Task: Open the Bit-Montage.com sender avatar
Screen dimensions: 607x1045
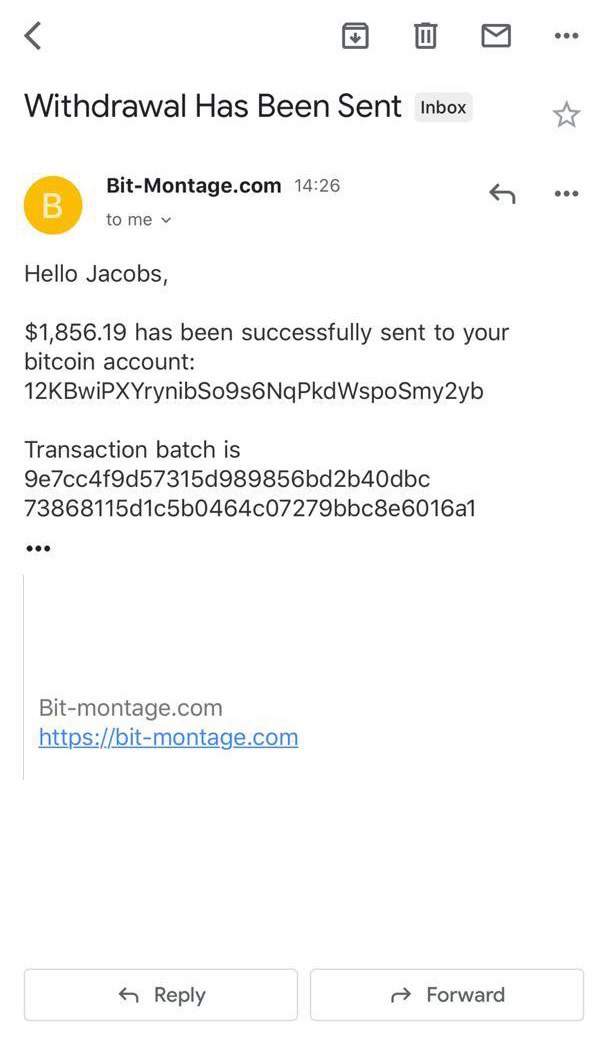Action: 53,205
